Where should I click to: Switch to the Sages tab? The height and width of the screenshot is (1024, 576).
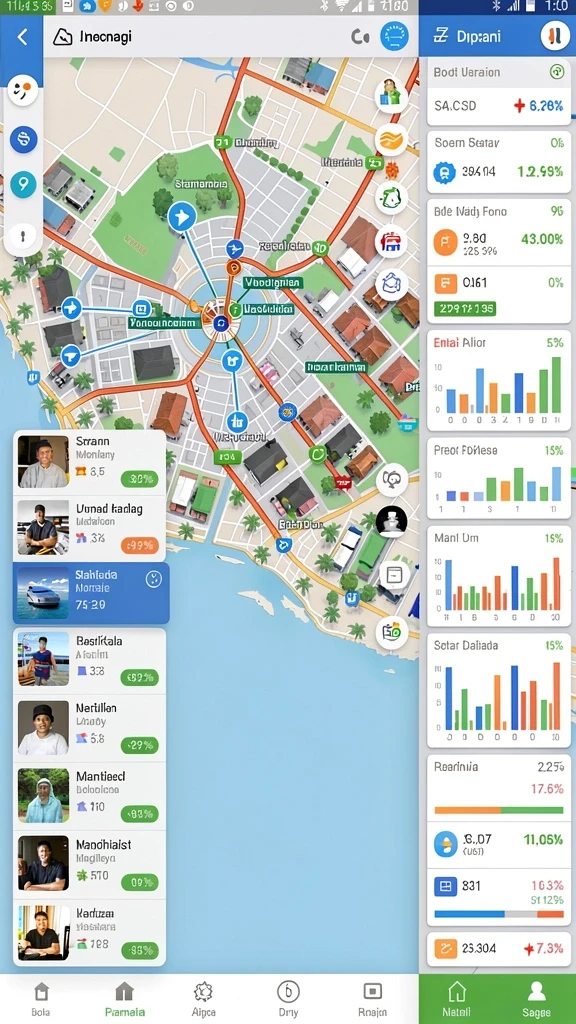point(536,999)
